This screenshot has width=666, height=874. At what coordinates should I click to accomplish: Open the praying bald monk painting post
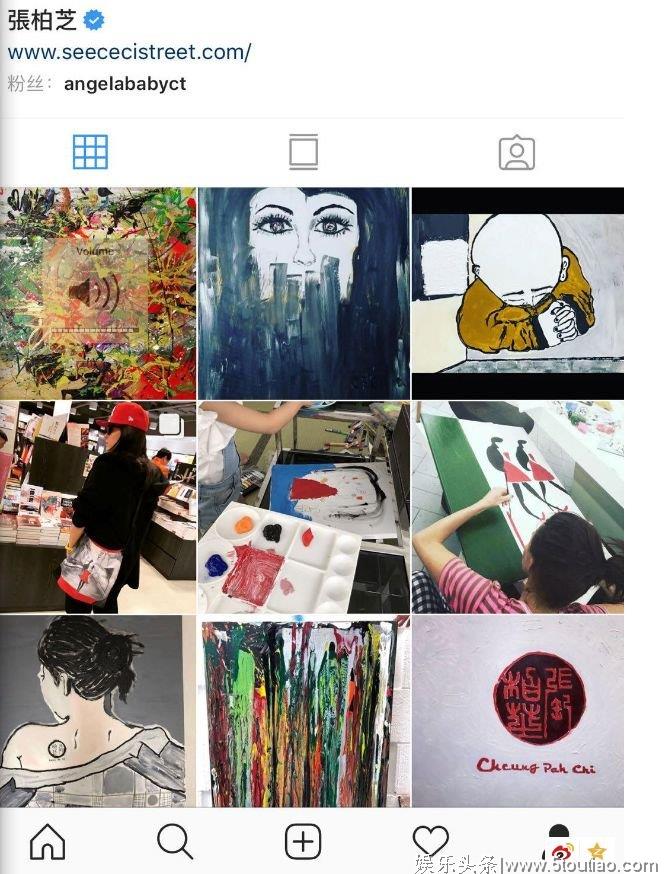[518, 293]
